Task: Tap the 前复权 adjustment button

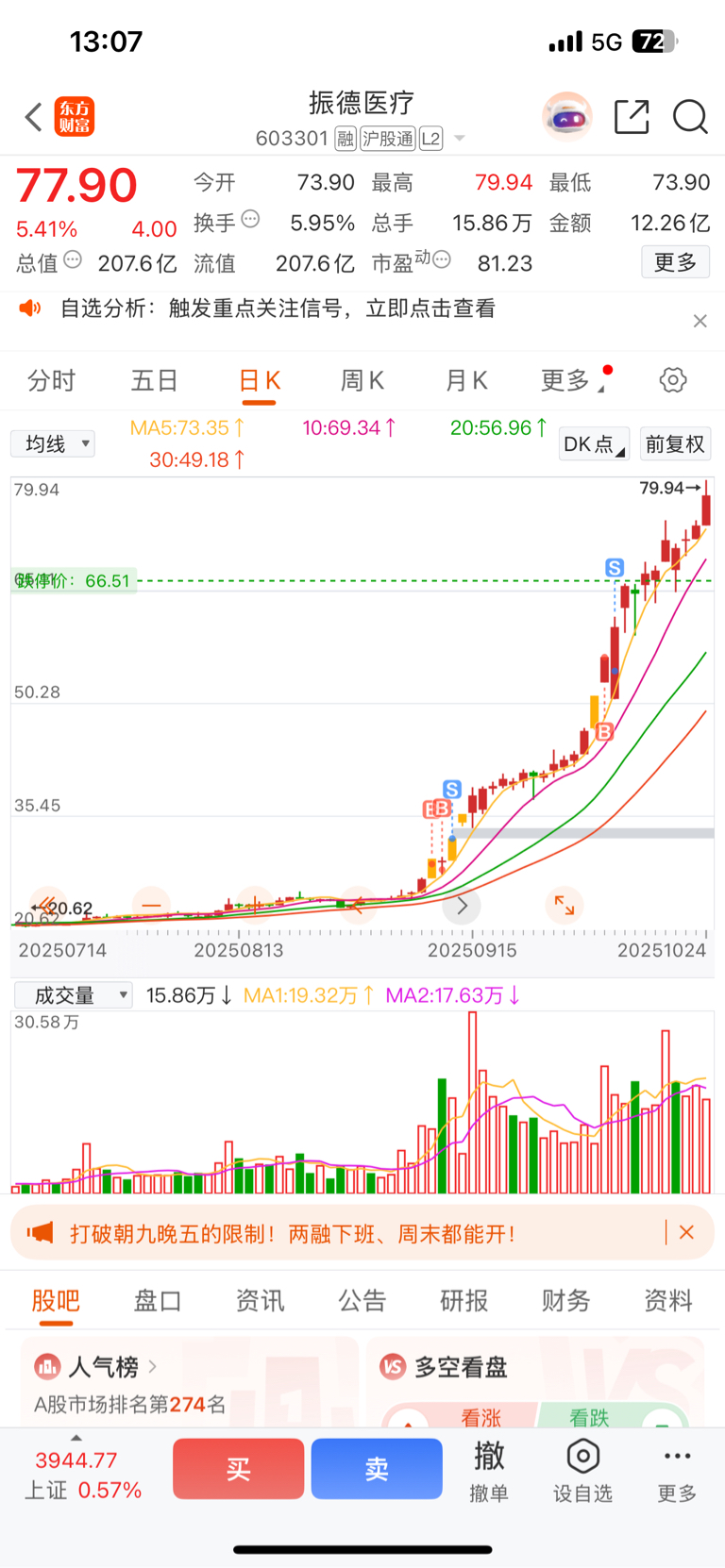Action: (x=675, y=444)
